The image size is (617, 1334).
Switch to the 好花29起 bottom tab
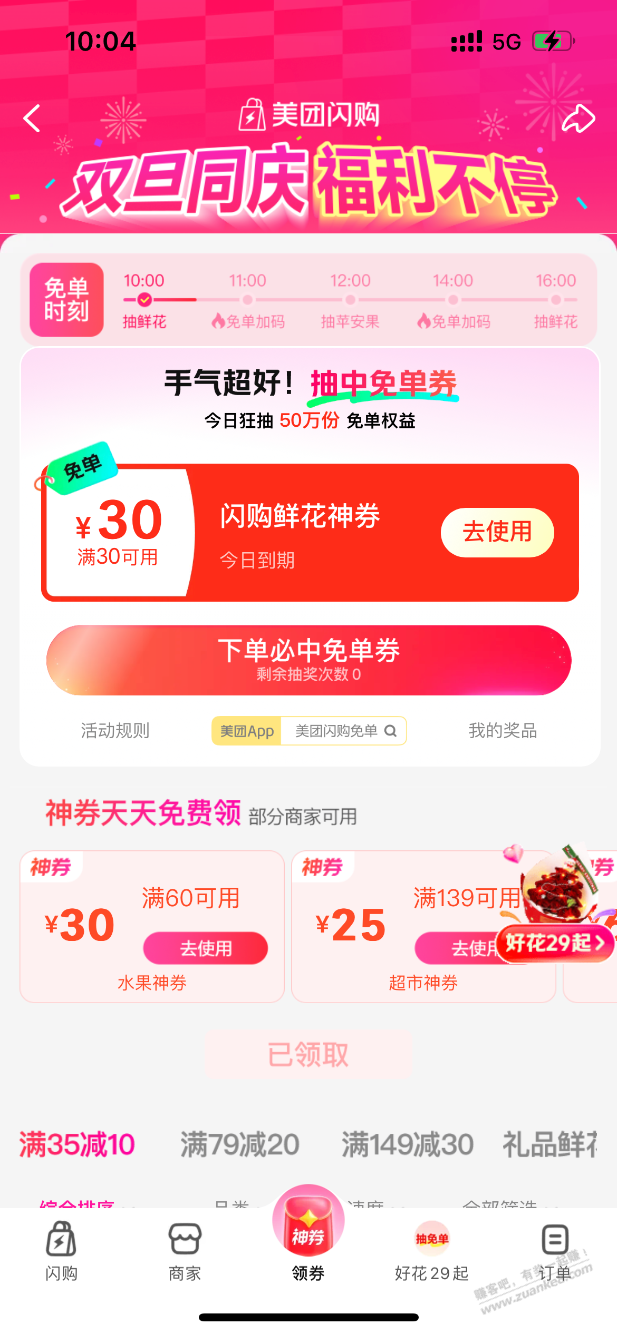coord(431,1252)
